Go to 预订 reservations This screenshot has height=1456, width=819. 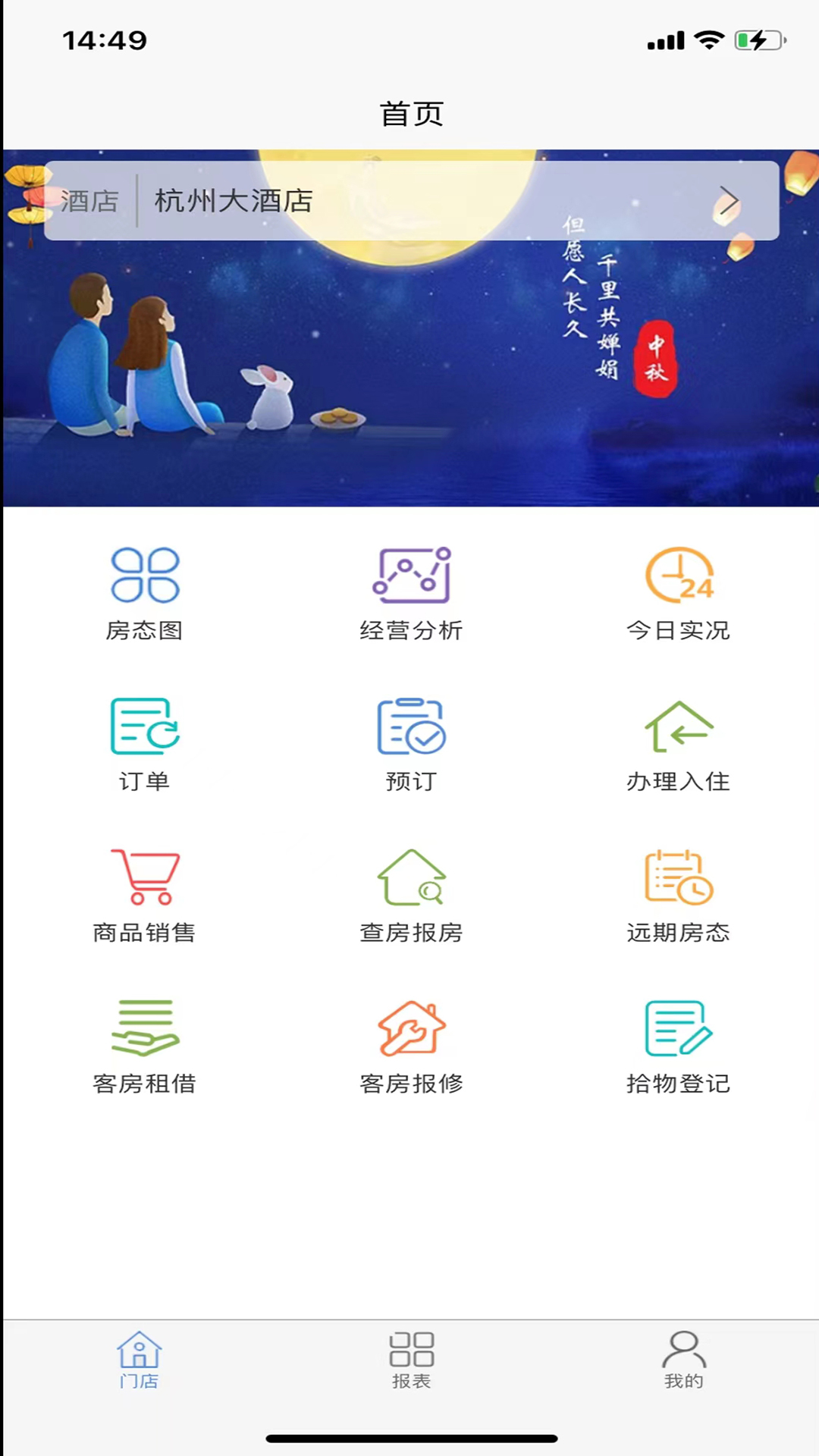tap(411, 743)
